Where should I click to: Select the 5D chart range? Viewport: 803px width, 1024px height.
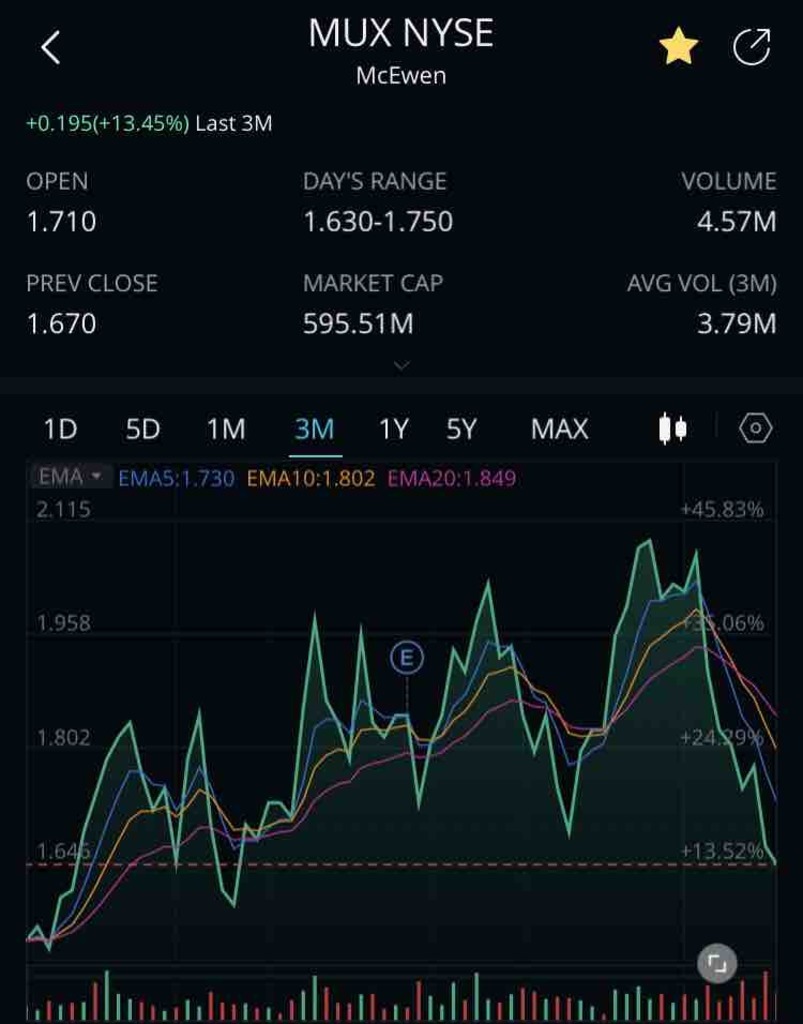143,429
